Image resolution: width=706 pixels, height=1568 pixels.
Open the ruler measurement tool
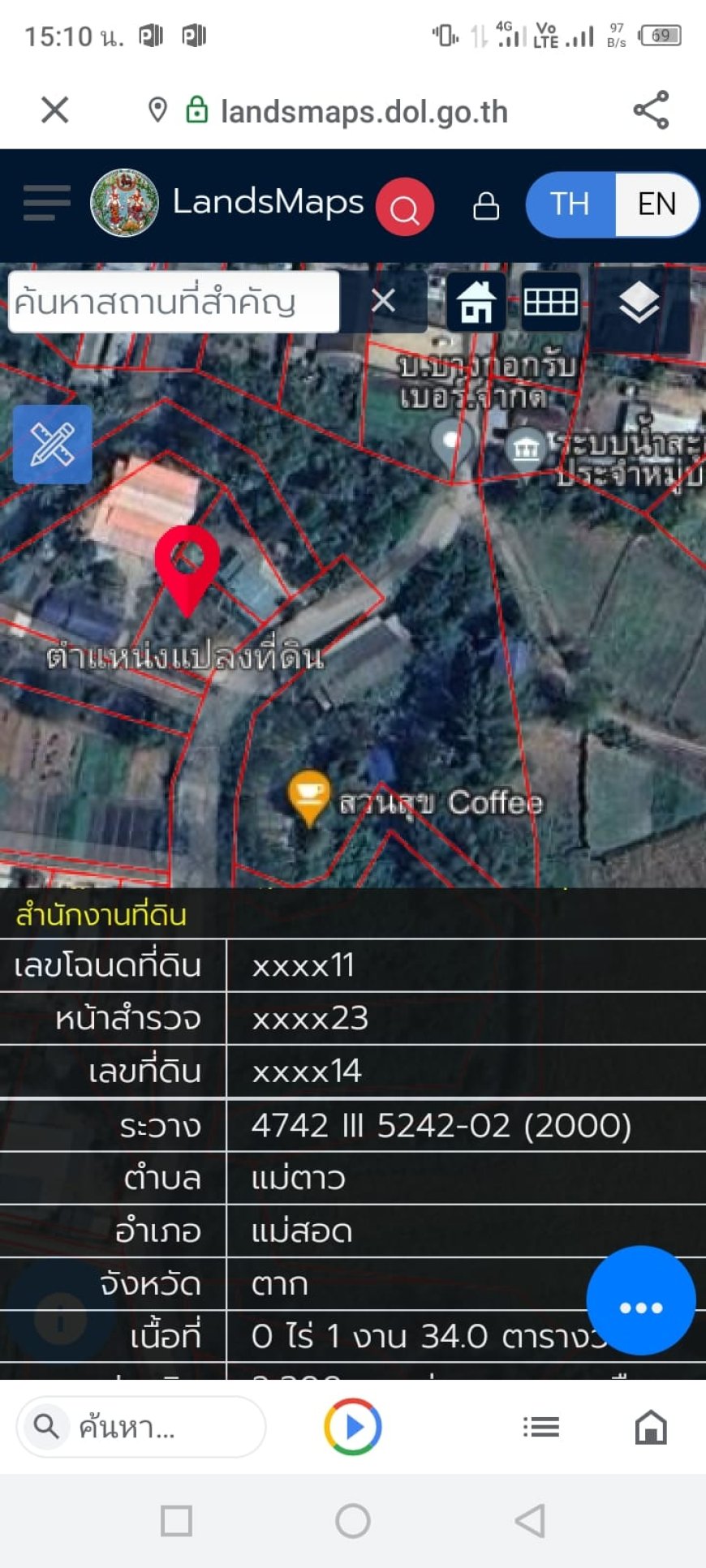tap(52, 444)
